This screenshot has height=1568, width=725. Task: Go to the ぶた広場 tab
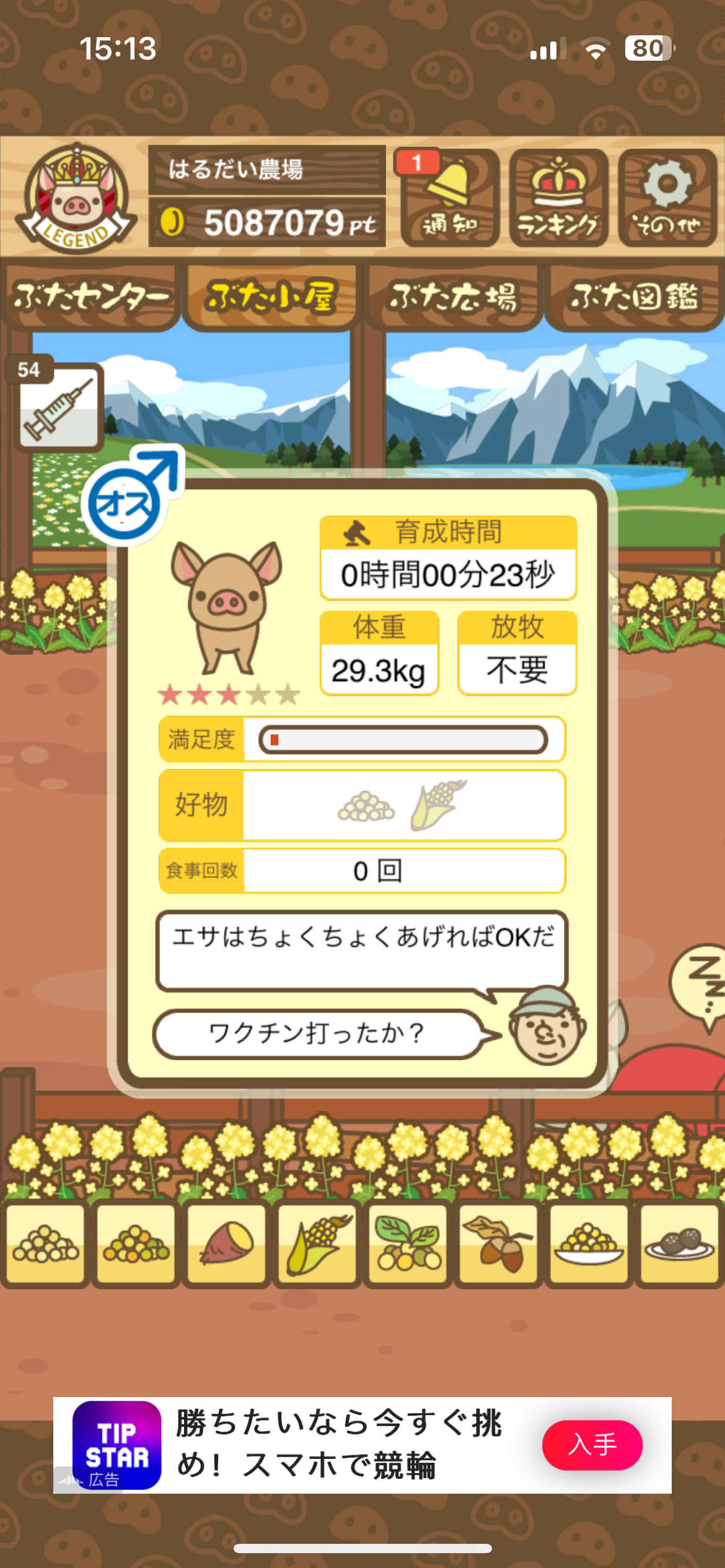point(452,298)
